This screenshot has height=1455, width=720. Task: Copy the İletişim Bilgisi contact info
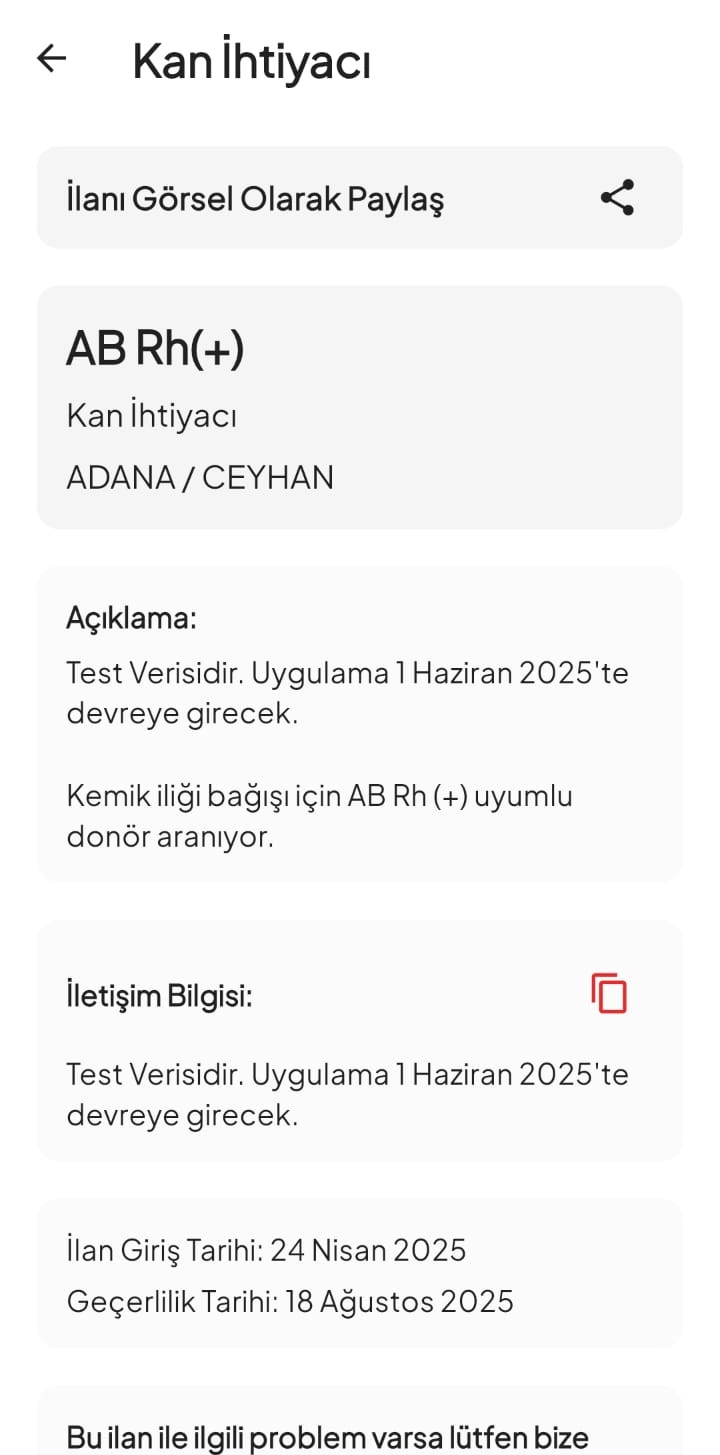pos(609,993)
